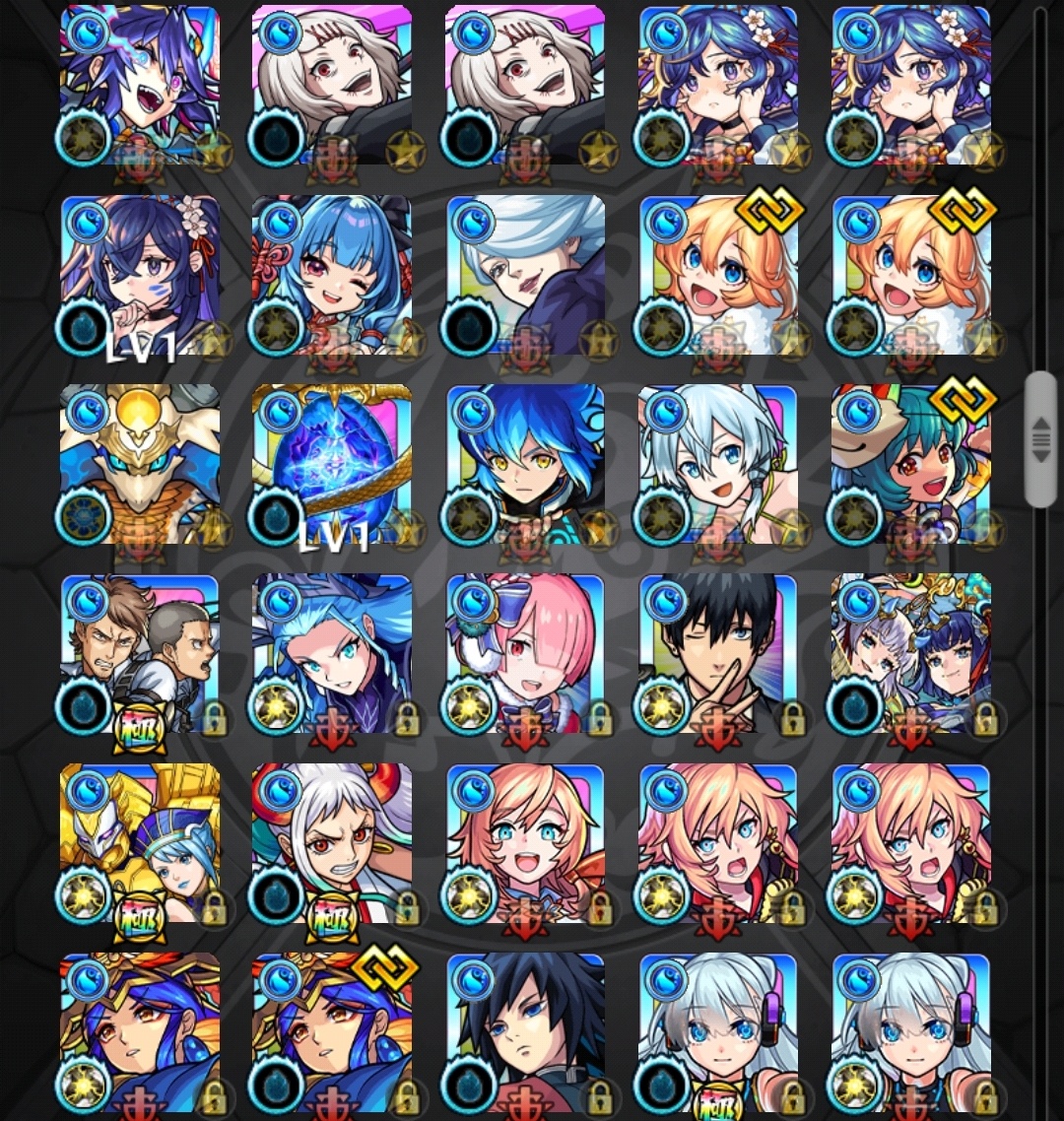Choose the long blue-haired grinning character
1064x1121 pixels.
tap(332, 652)
